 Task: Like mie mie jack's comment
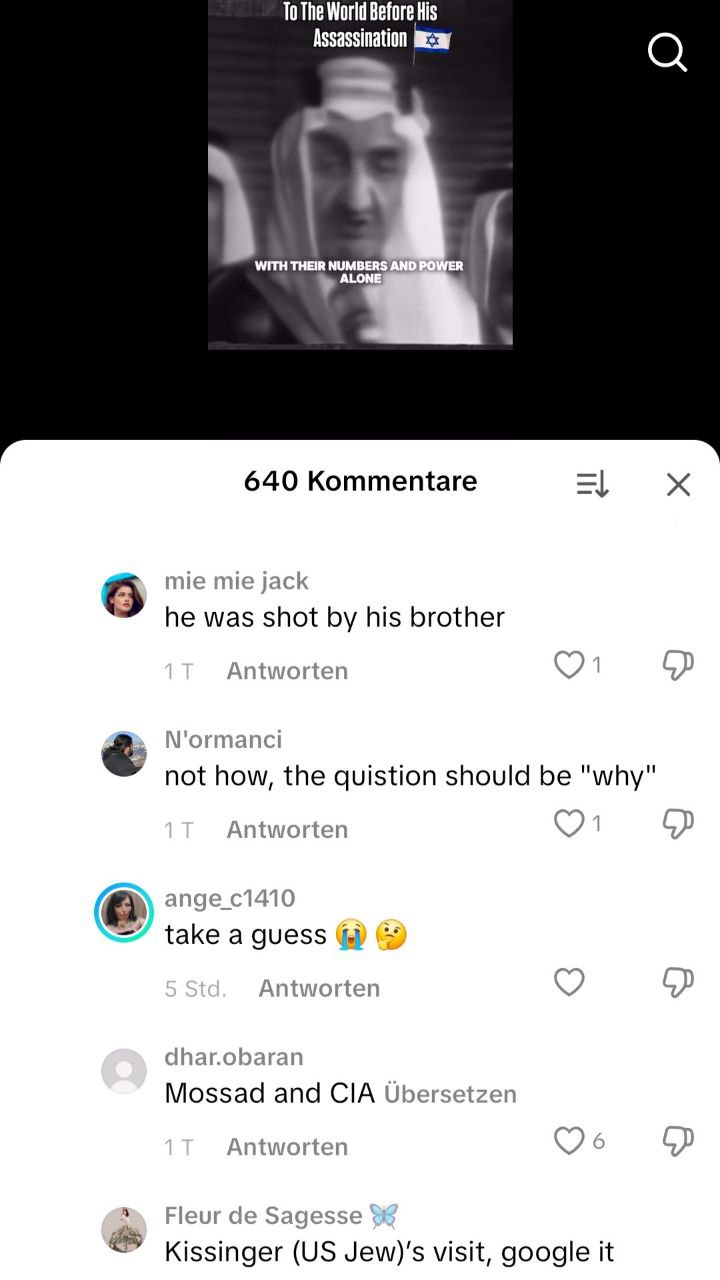click(x=569, y=665)
